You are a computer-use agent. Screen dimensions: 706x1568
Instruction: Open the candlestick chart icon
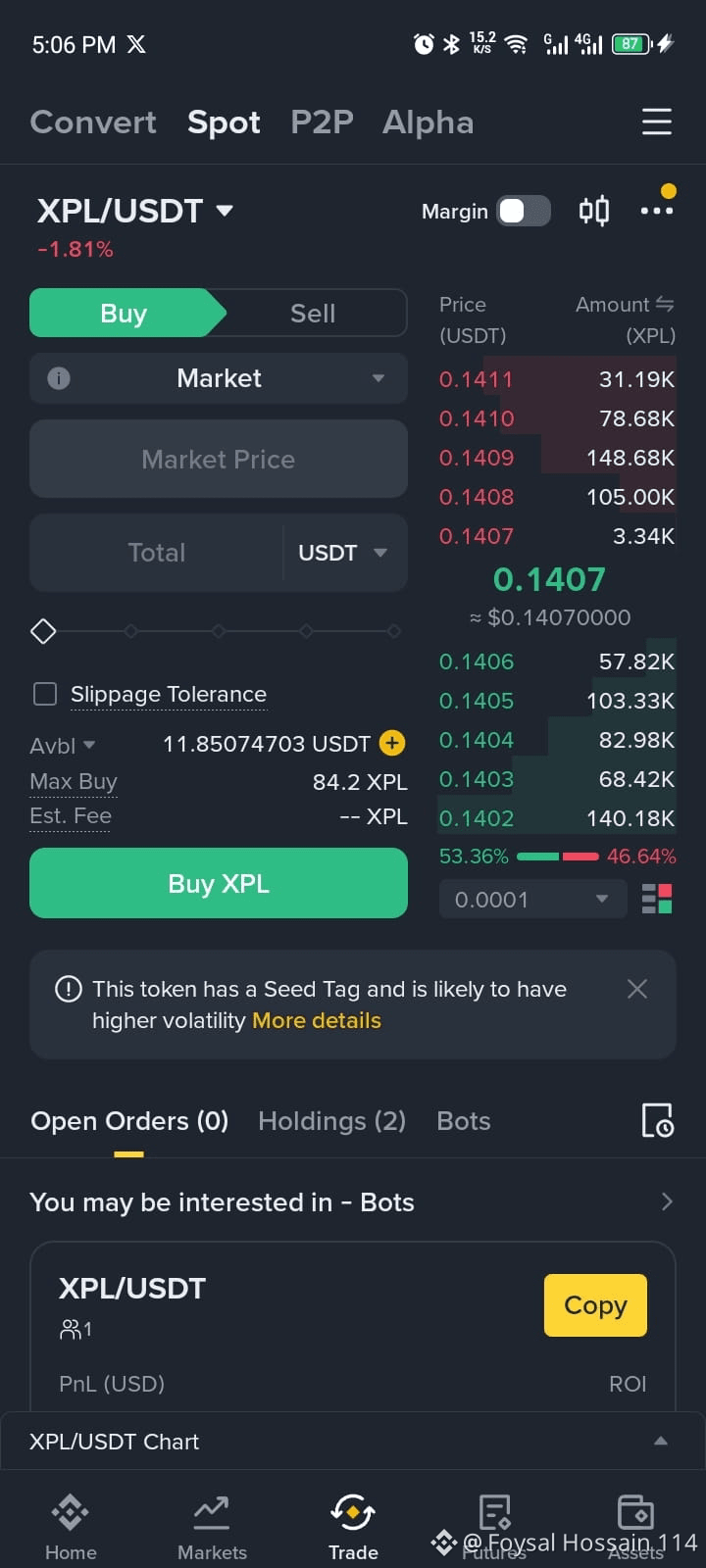point(593,211)
